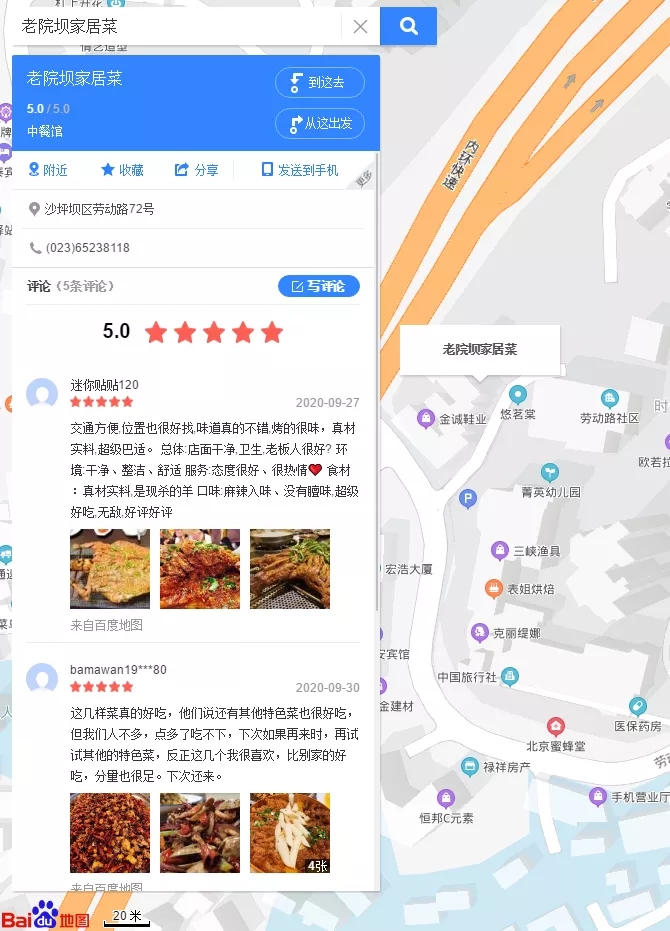Get directions with 到这去
The height and width of the screenshot is (931, 670).
click(x=320, y=83)
